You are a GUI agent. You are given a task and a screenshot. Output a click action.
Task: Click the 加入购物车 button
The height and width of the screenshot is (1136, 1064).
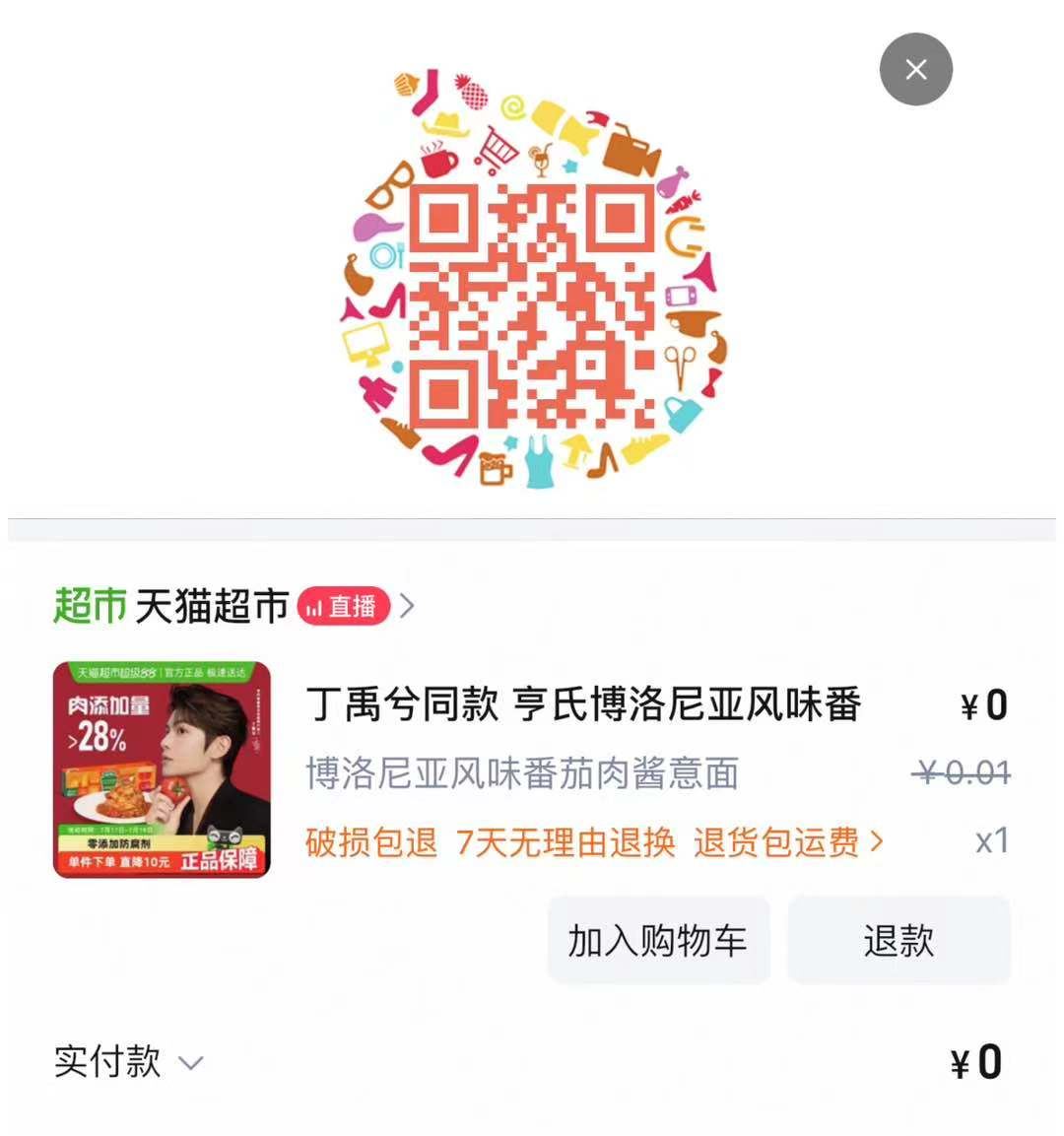(x=658, y=940)
